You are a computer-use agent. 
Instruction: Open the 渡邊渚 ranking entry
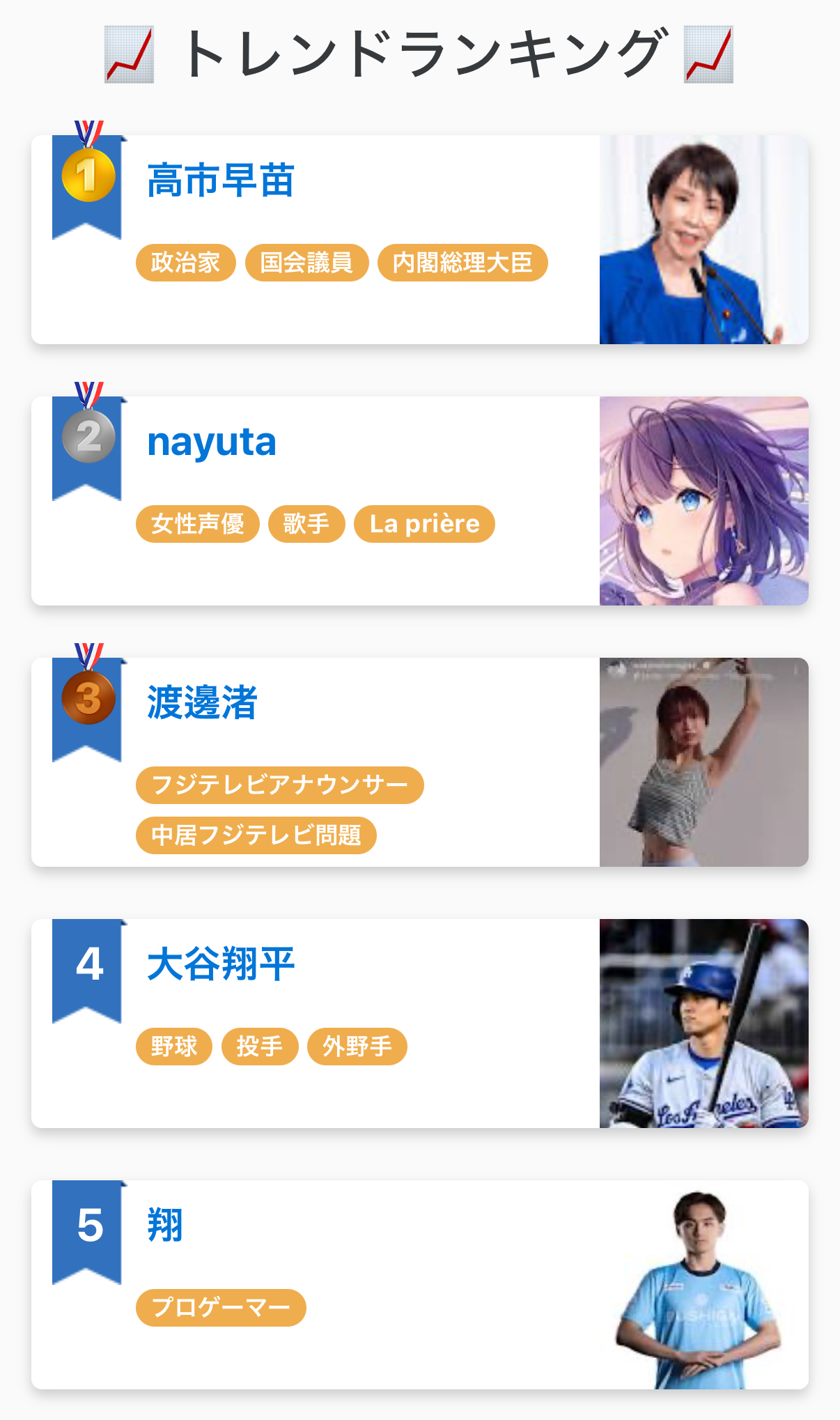tap(202, 702)
